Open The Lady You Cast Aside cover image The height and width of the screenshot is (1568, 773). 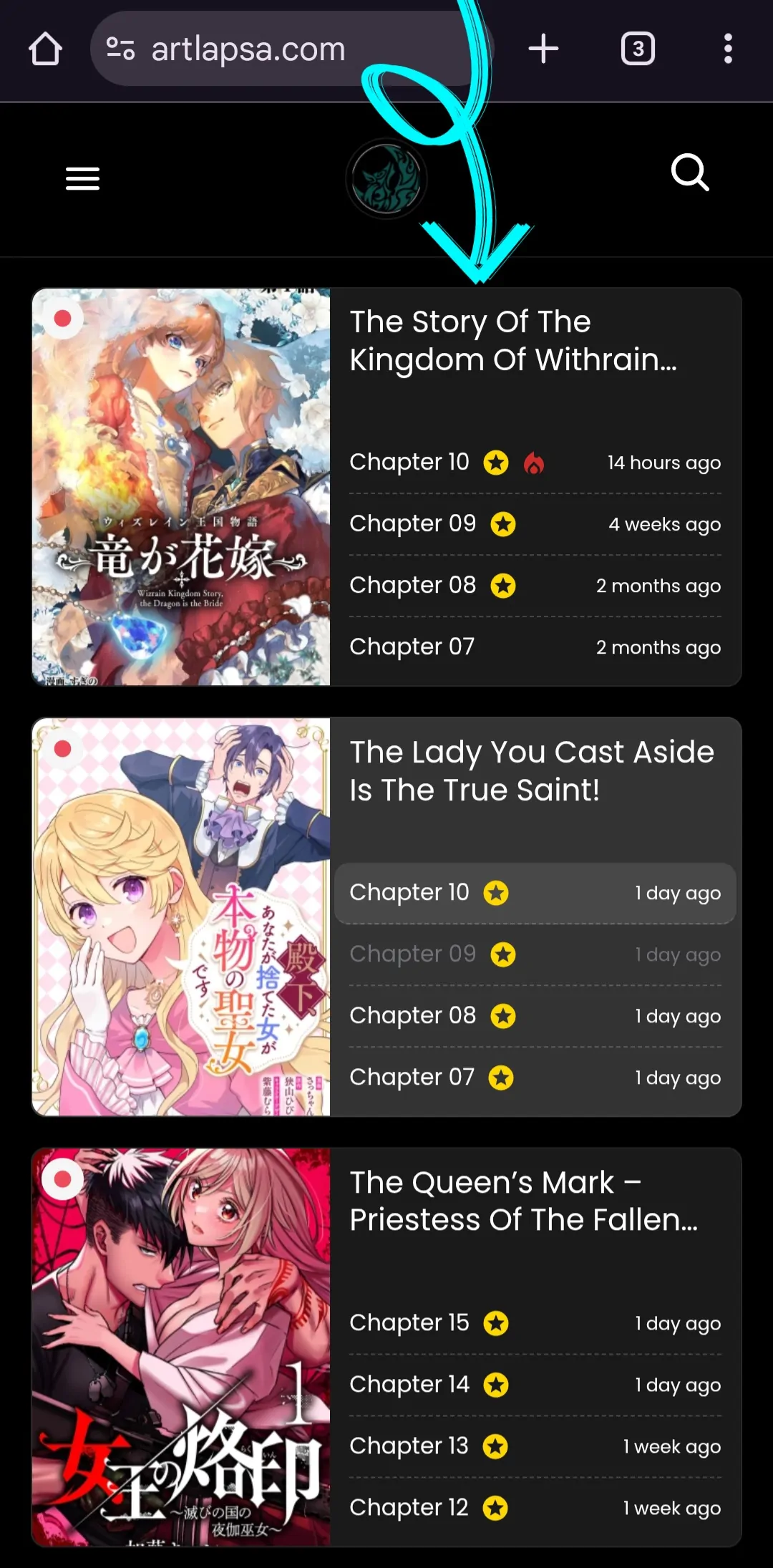[181, 916]
